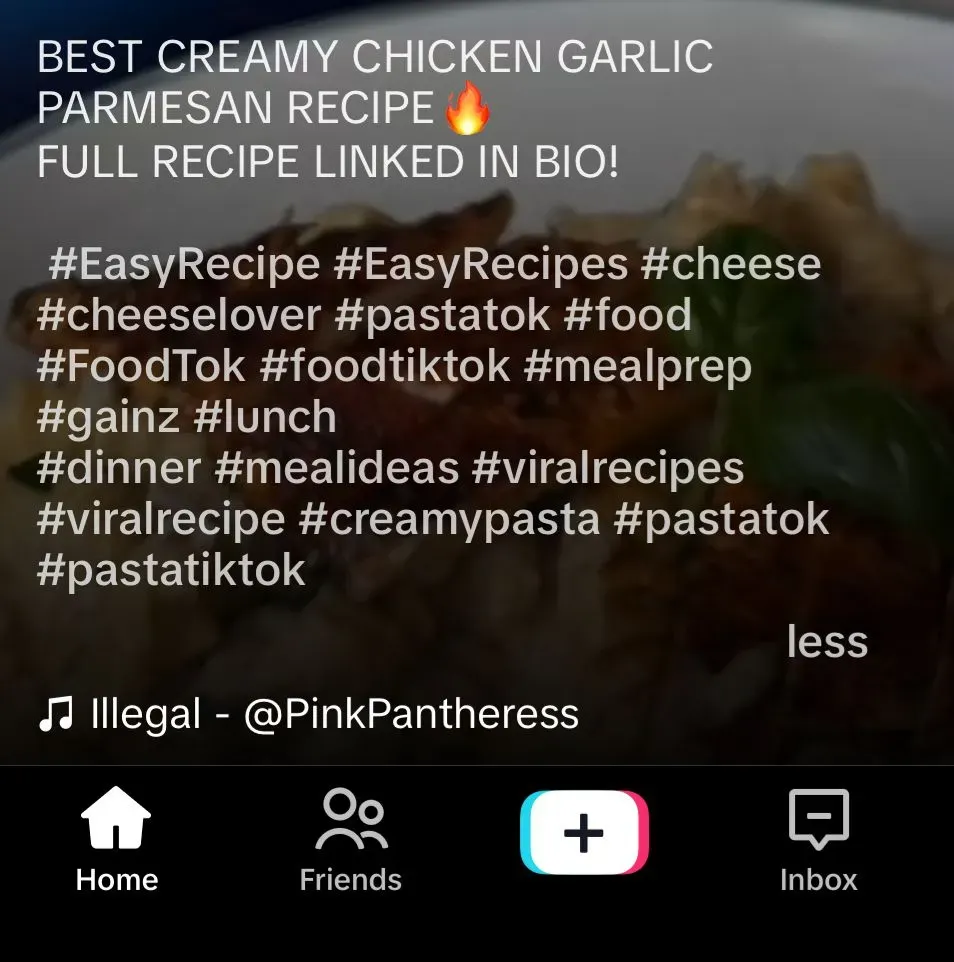Viewport: 954px width, 962px height.
Task: Open the #cheeselover hashtag
Action: coord(179,316)
